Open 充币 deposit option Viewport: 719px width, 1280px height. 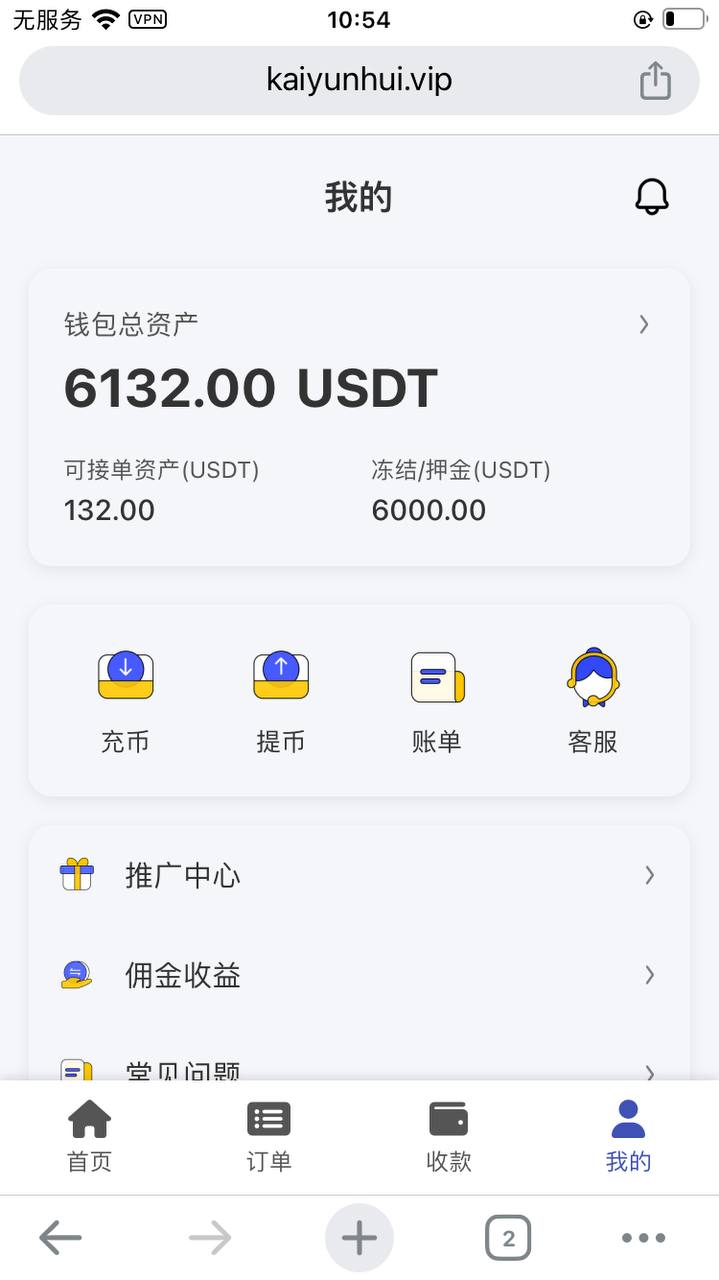[x=125, y=700]
